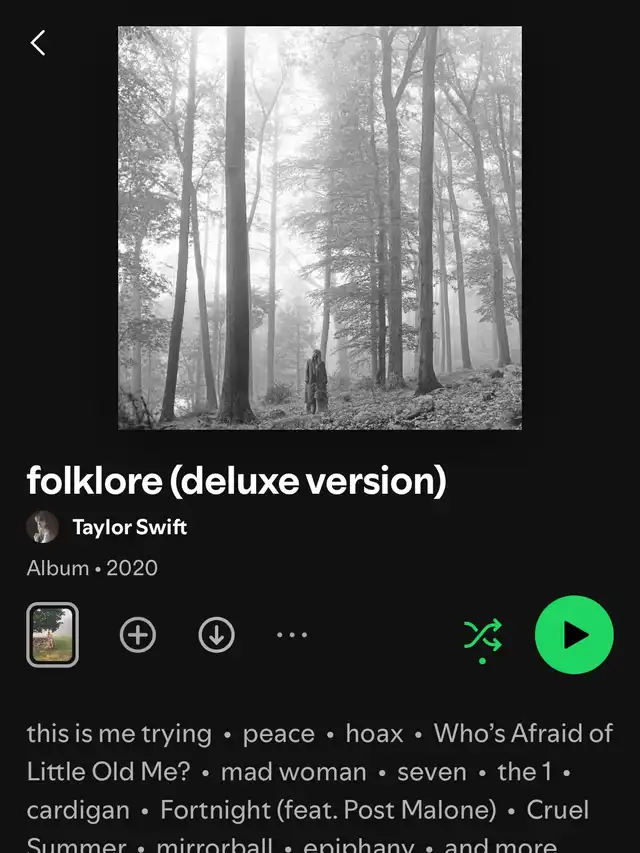Add folklore album to your library

pos(138,635)
